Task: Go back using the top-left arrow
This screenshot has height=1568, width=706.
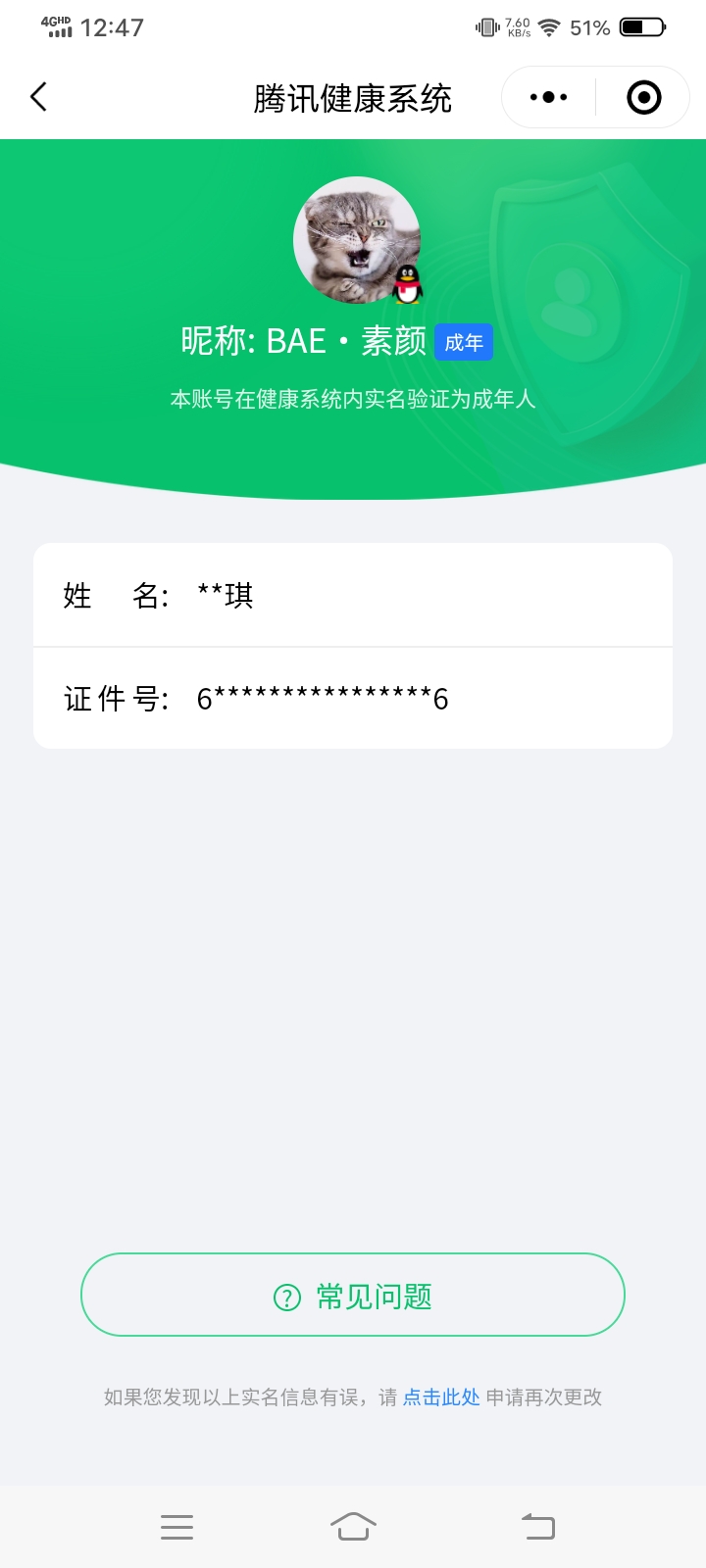Action: (x=39, y=97)
